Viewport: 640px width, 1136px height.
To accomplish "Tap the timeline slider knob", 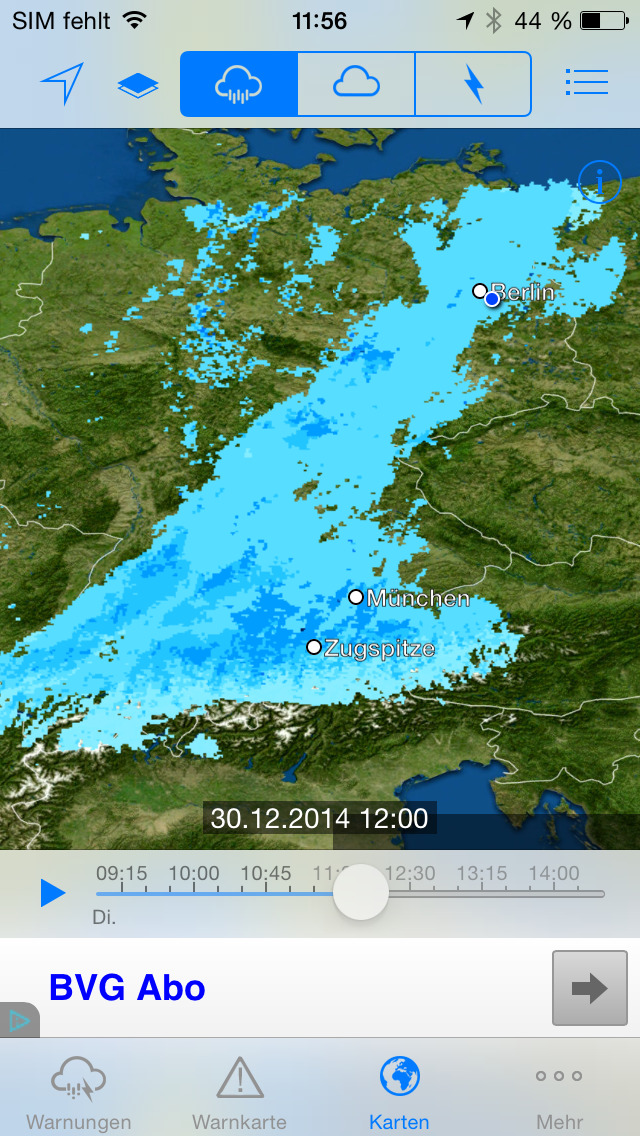I will (360, 892).
